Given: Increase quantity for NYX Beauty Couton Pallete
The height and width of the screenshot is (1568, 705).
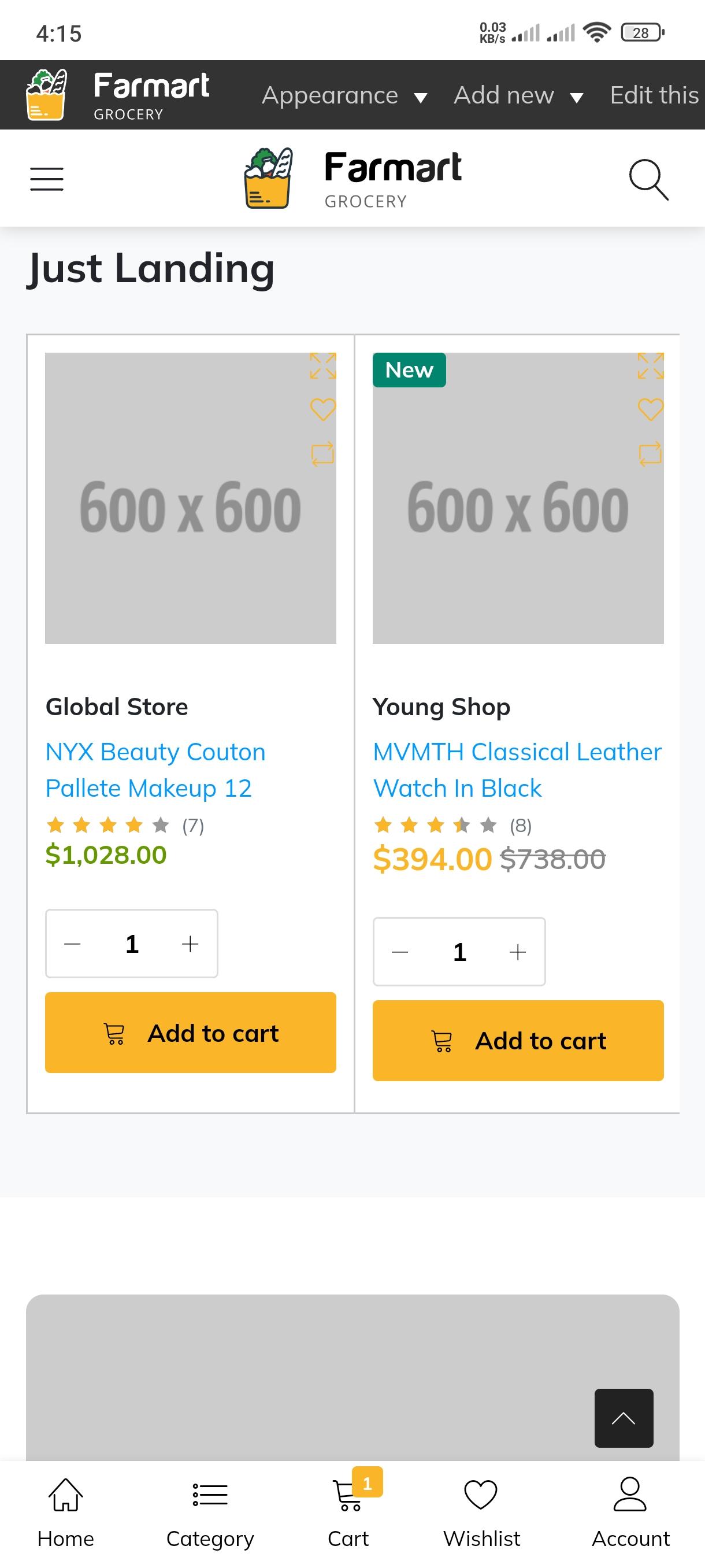Looking at the screenshot, I should [190, 944].
